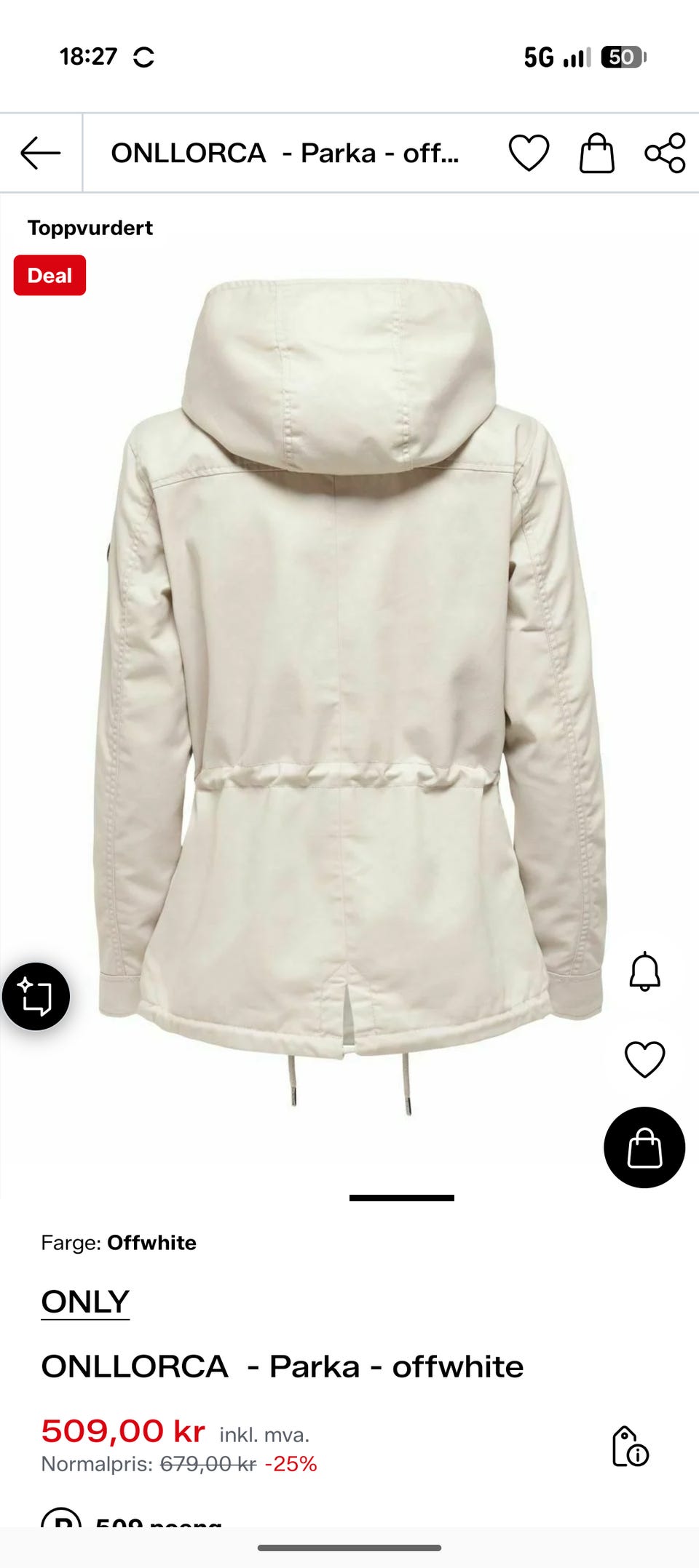Open the wishlist heart in the top bar

pyautogui.click(x=529, y=153)
